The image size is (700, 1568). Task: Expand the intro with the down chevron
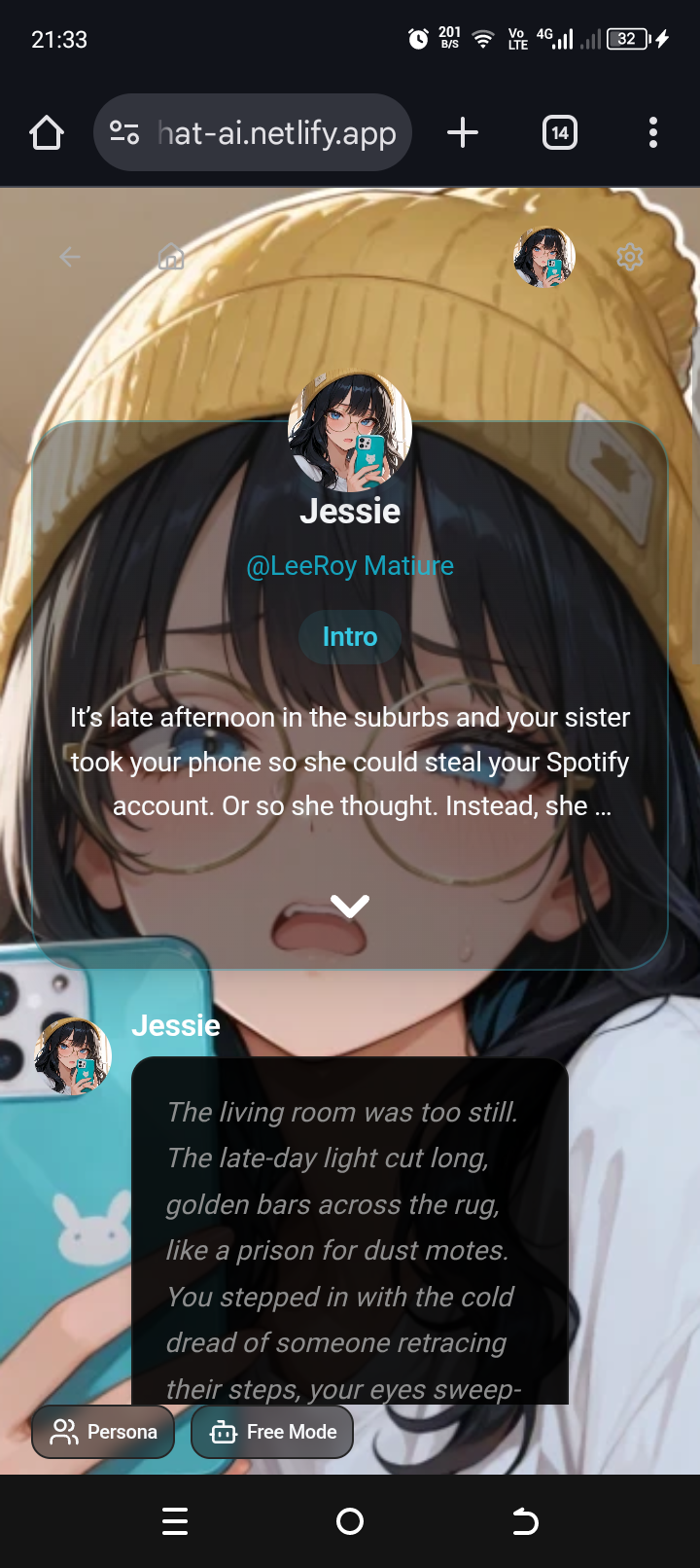(350, 907)
